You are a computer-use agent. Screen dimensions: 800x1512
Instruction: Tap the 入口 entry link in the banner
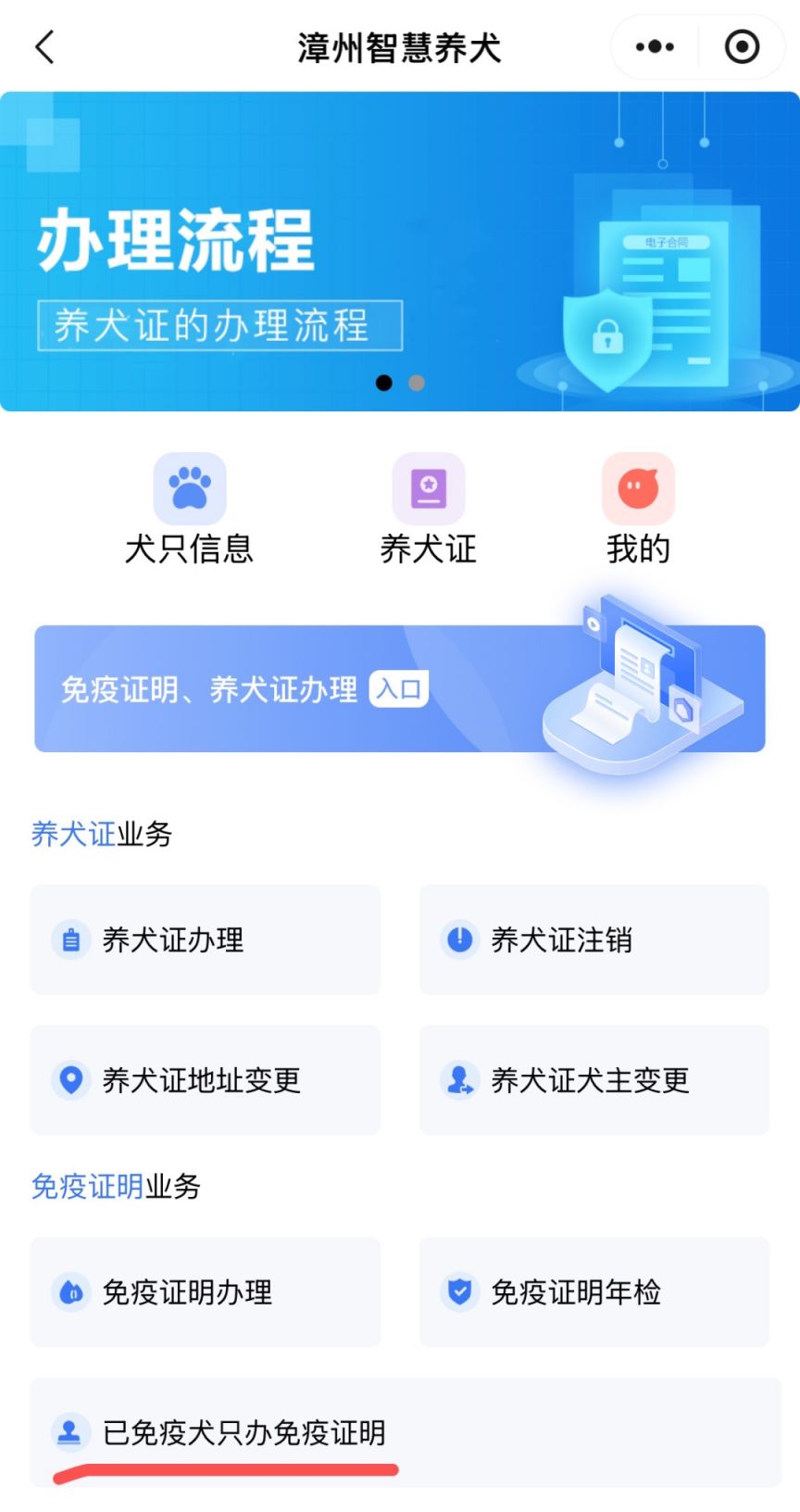(399, 688)
